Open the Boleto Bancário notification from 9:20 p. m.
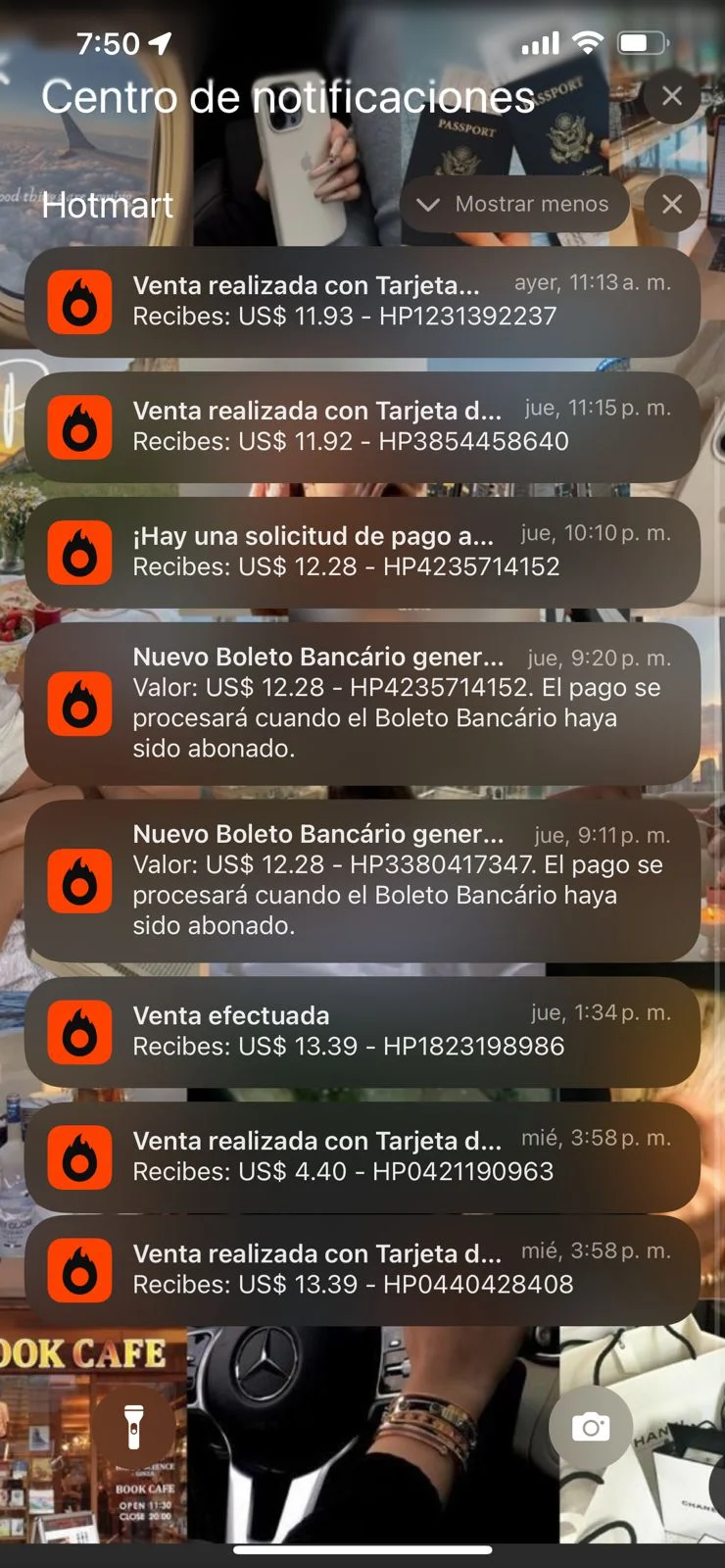725x1568 pixels. tap(362, 703)
